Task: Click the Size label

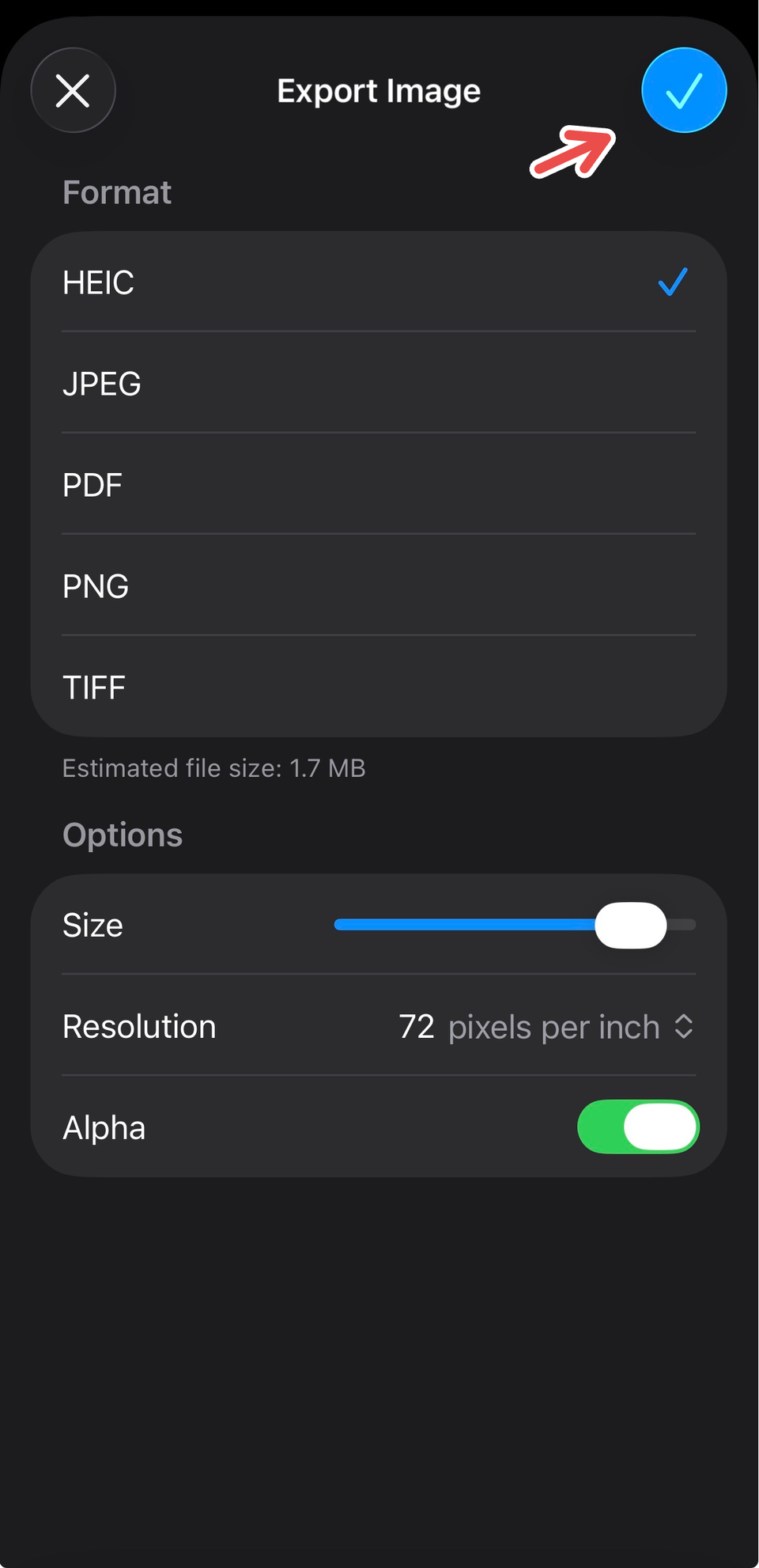Action: pyautogui.click(x=92, y=924)
